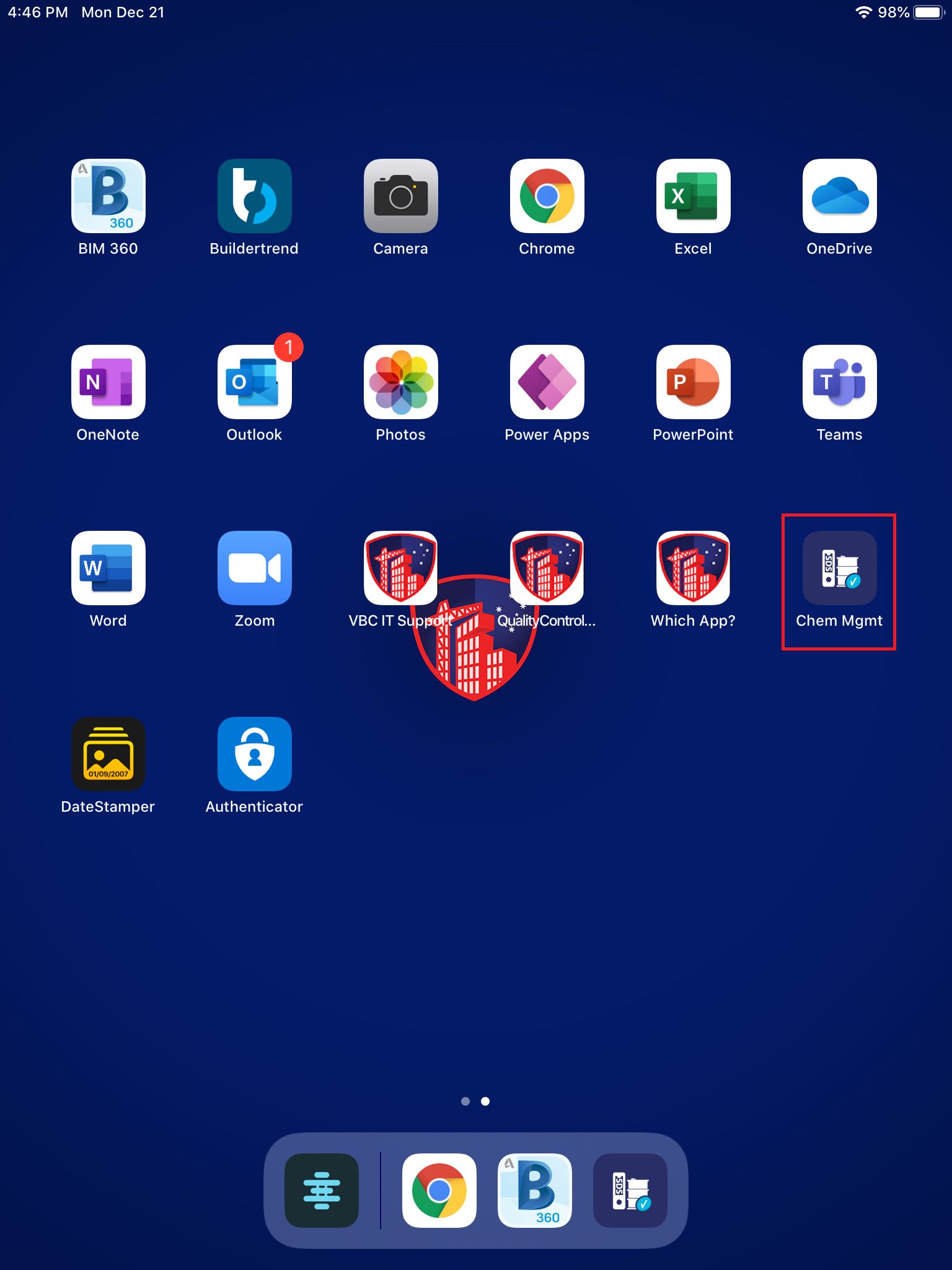Open the Photos app
This screenshot has width=952, height=1270.
[400, 382]
